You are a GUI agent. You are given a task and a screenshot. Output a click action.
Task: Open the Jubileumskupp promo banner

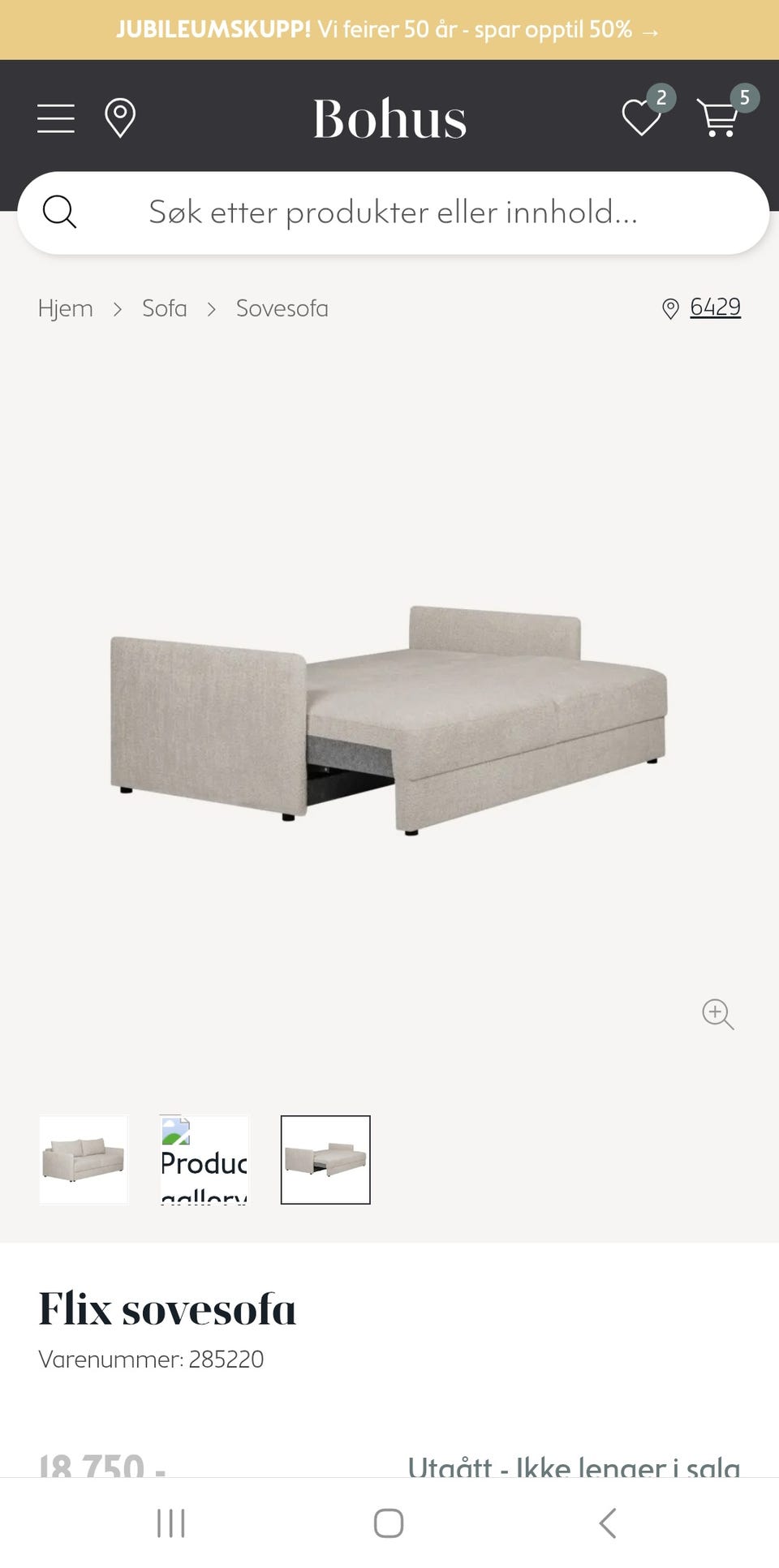point(389,30)
